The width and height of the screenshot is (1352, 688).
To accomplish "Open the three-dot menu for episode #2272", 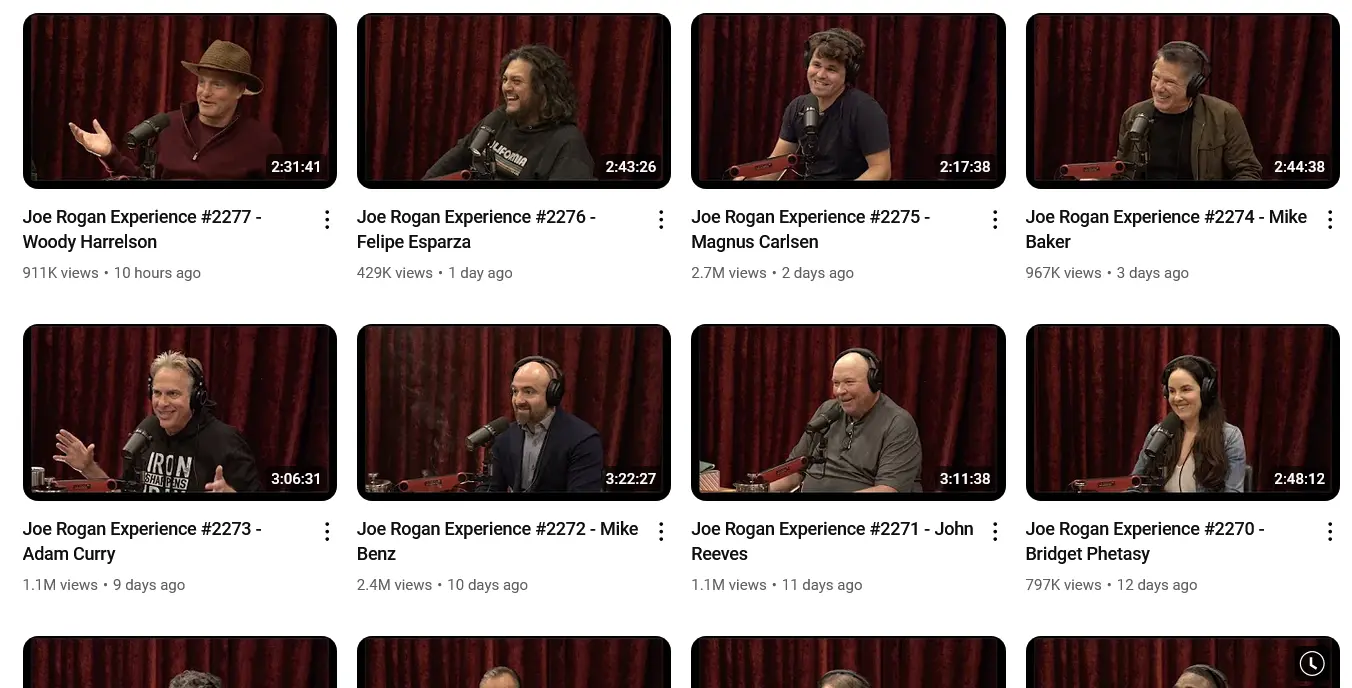I will pos(661,532).
